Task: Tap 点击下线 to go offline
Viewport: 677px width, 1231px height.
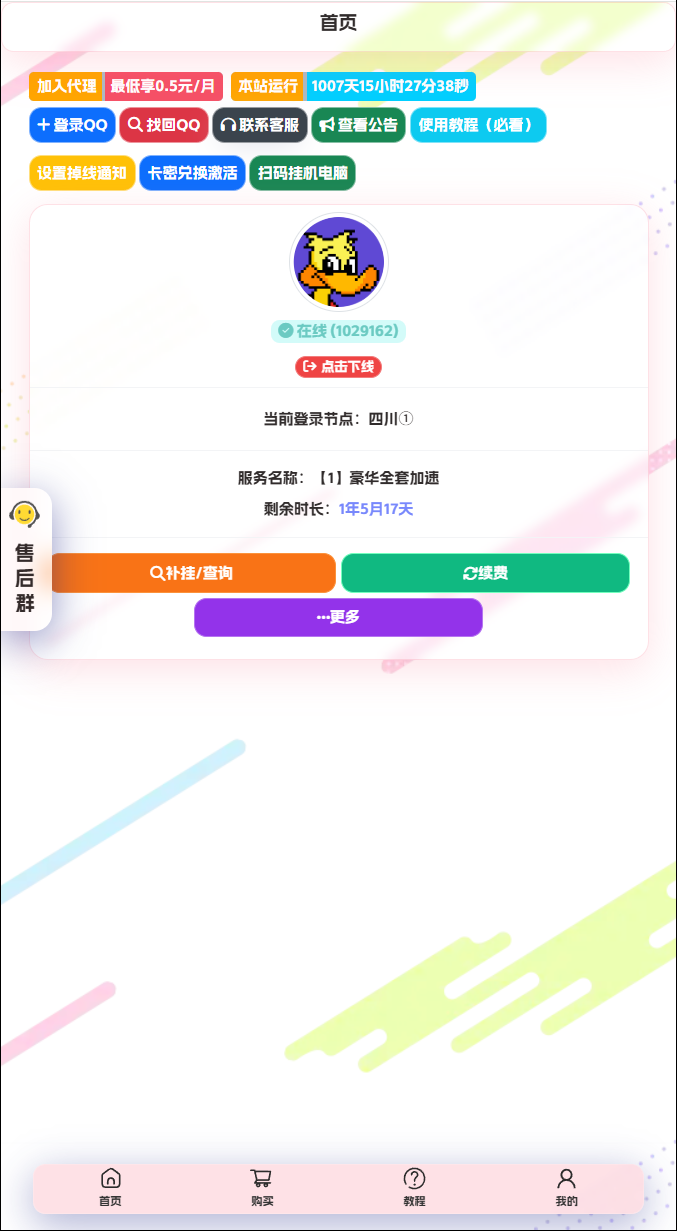Action: (x=338, y=367)
